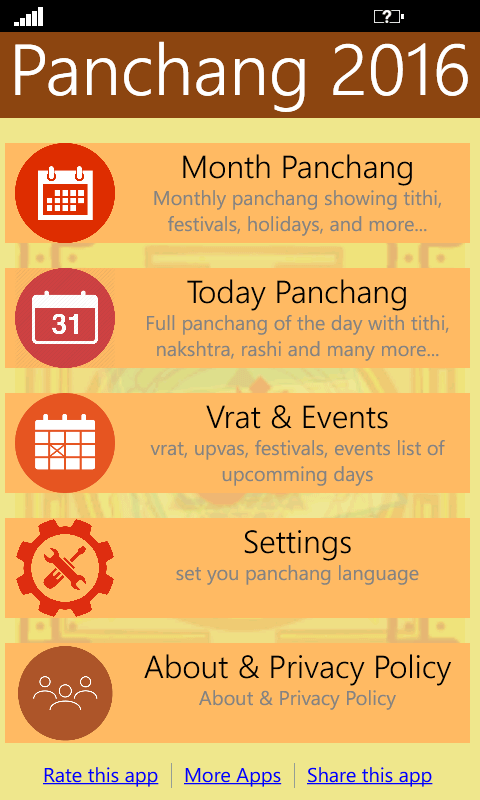This screenshot has height=800, width=480.
Task: Open Today Panchang
Action: click(237, 318)
